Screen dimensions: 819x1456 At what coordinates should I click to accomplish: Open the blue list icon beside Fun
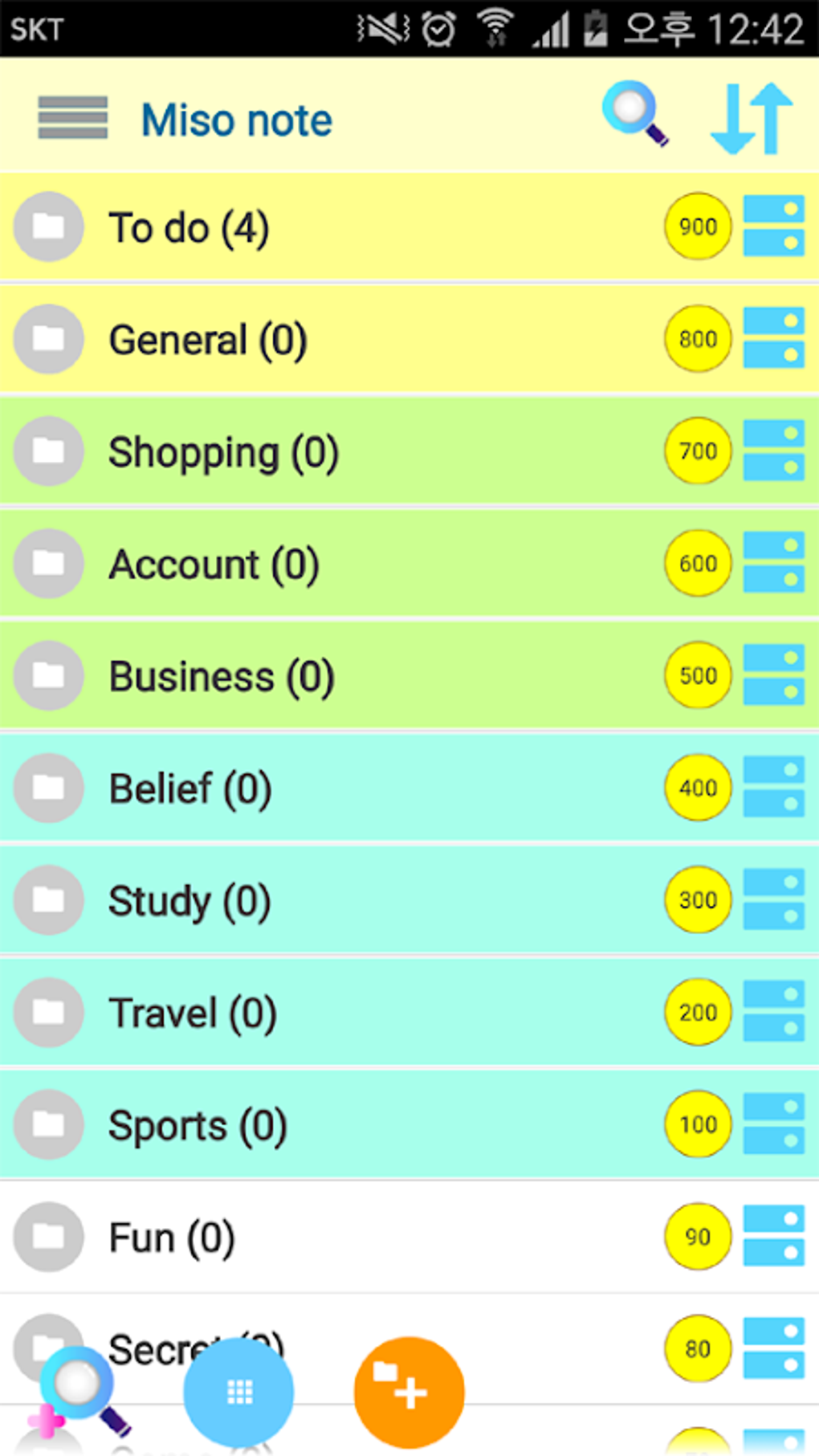[x=773, y=1236]
